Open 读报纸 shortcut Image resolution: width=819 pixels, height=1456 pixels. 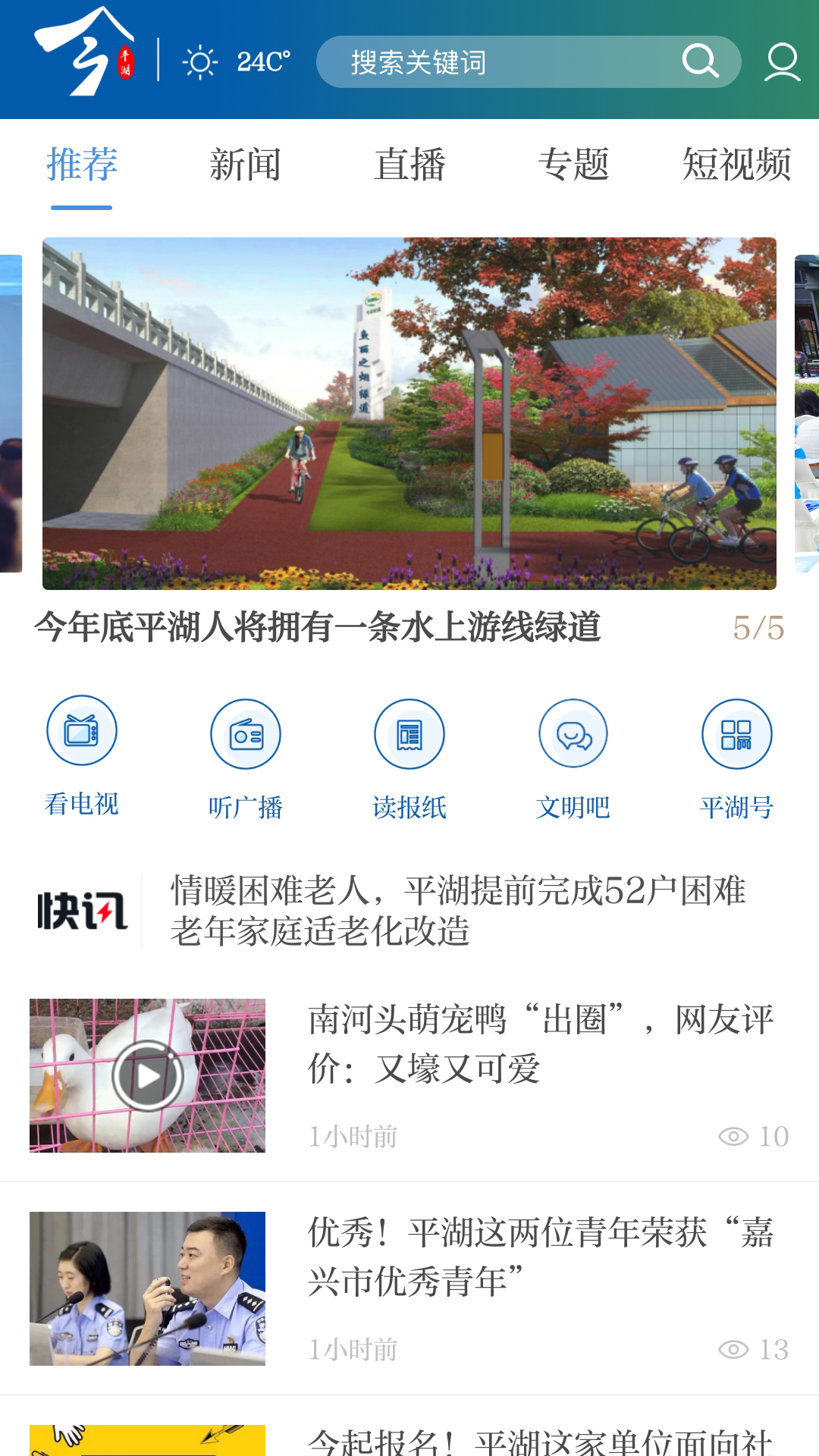click(x=409, y=758)
